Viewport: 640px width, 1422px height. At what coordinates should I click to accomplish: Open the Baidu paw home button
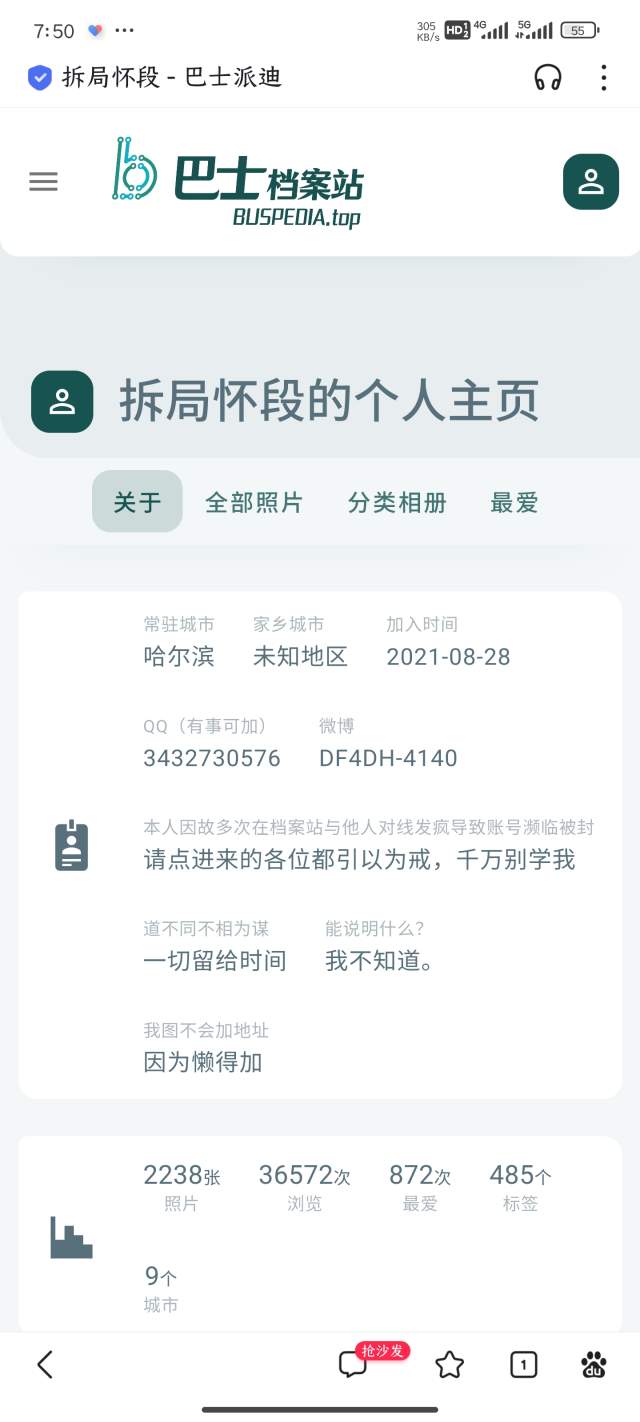tap(594, 1364)
